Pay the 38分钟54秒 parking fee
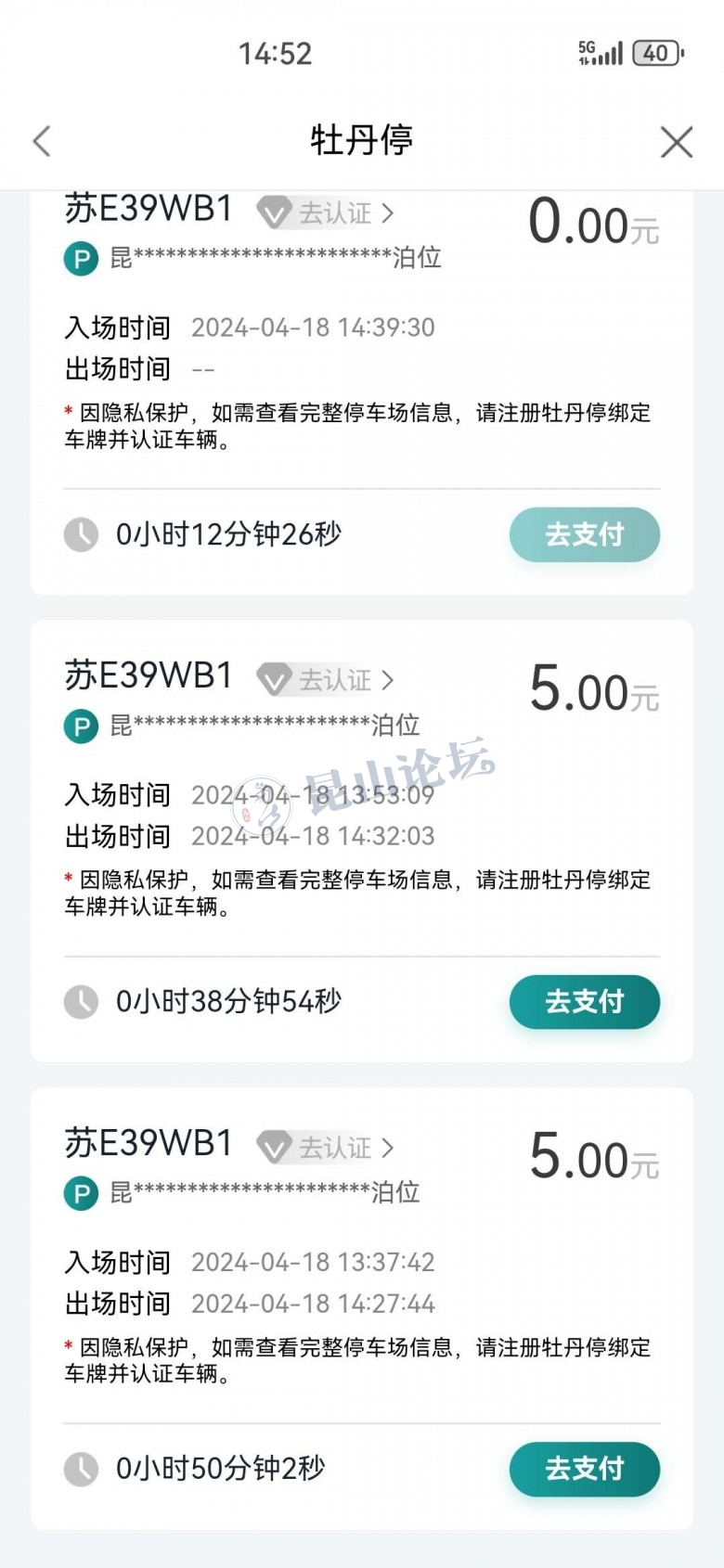Image resolution: width=724 pixels, height=1568 pixels. tap(584, 1002)
